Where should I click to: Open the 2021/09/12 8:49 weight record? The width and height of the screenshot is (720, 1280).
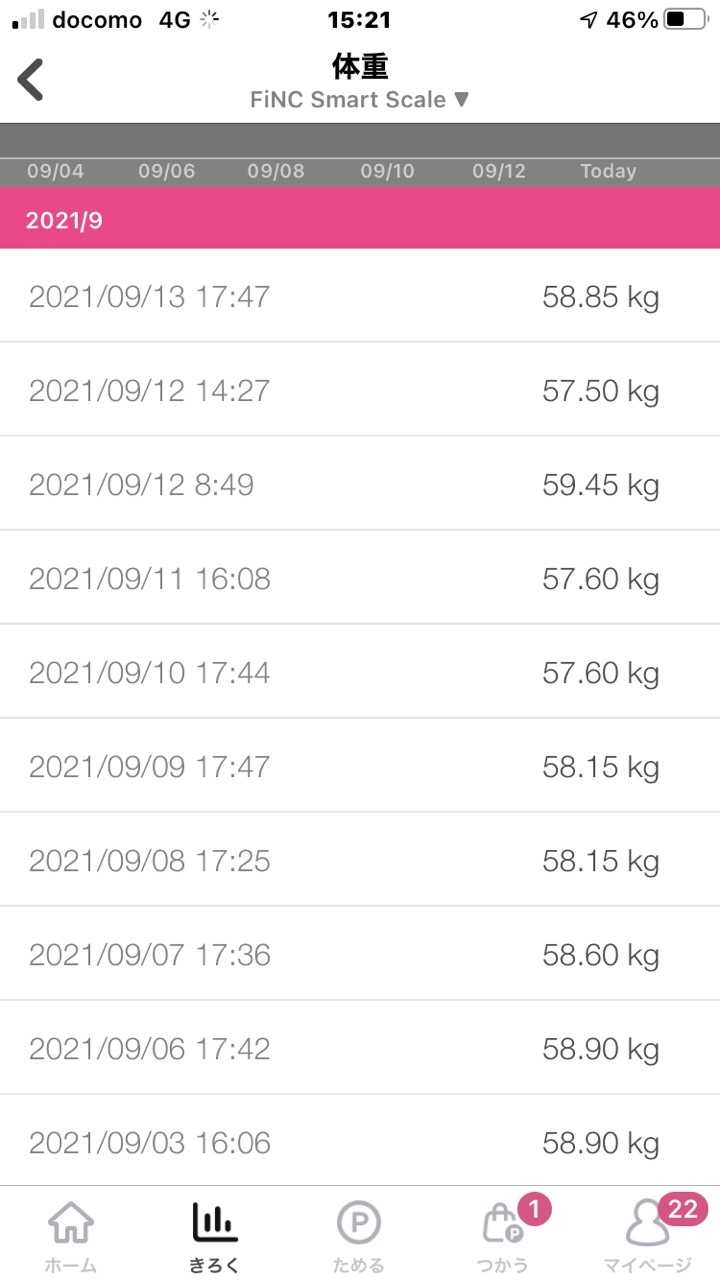pyautogui.click(x=360, y=485)
